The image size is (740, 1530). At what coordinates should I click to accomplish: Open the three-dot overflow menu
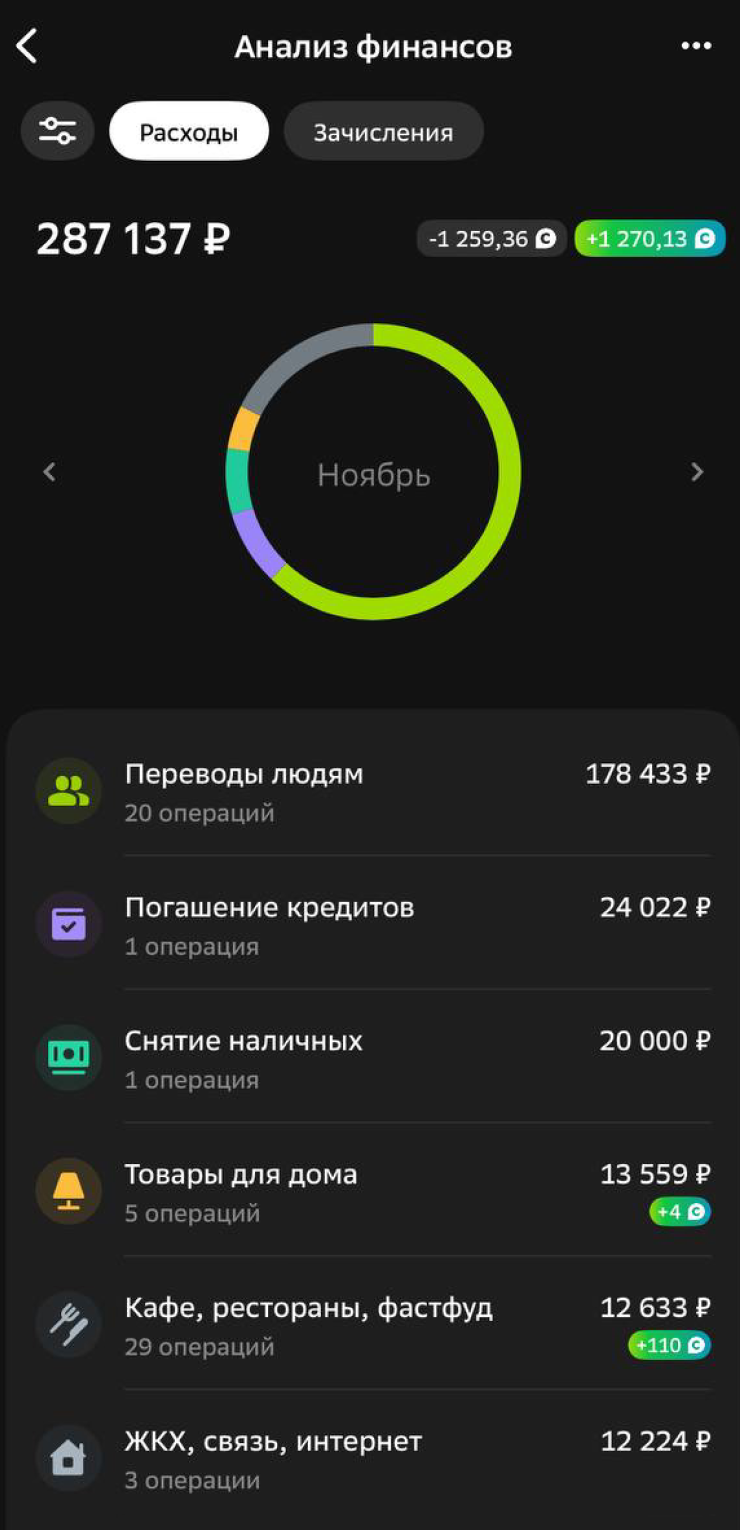696,46
